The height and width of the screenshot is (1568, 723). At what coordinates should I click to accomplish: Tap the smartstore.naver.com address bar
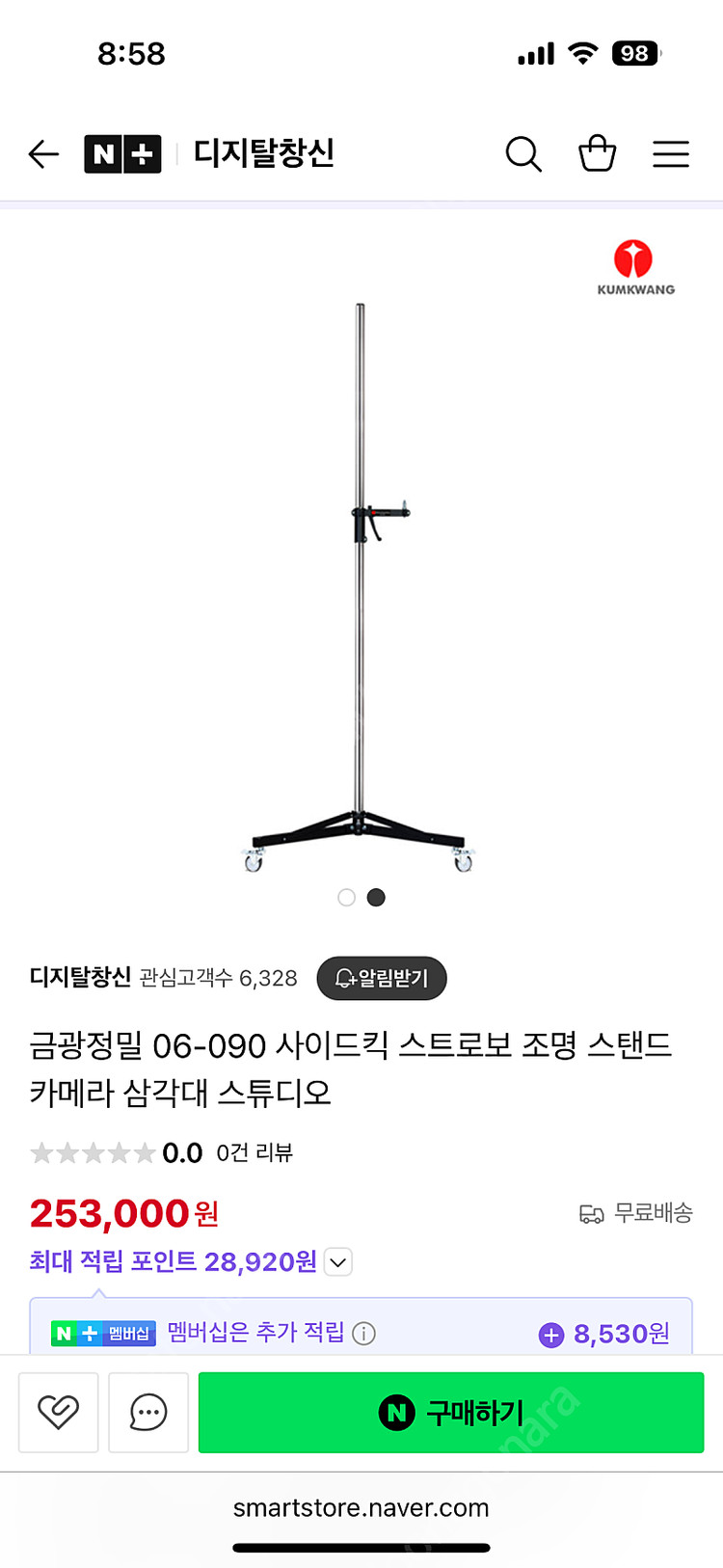point(361,1506)
